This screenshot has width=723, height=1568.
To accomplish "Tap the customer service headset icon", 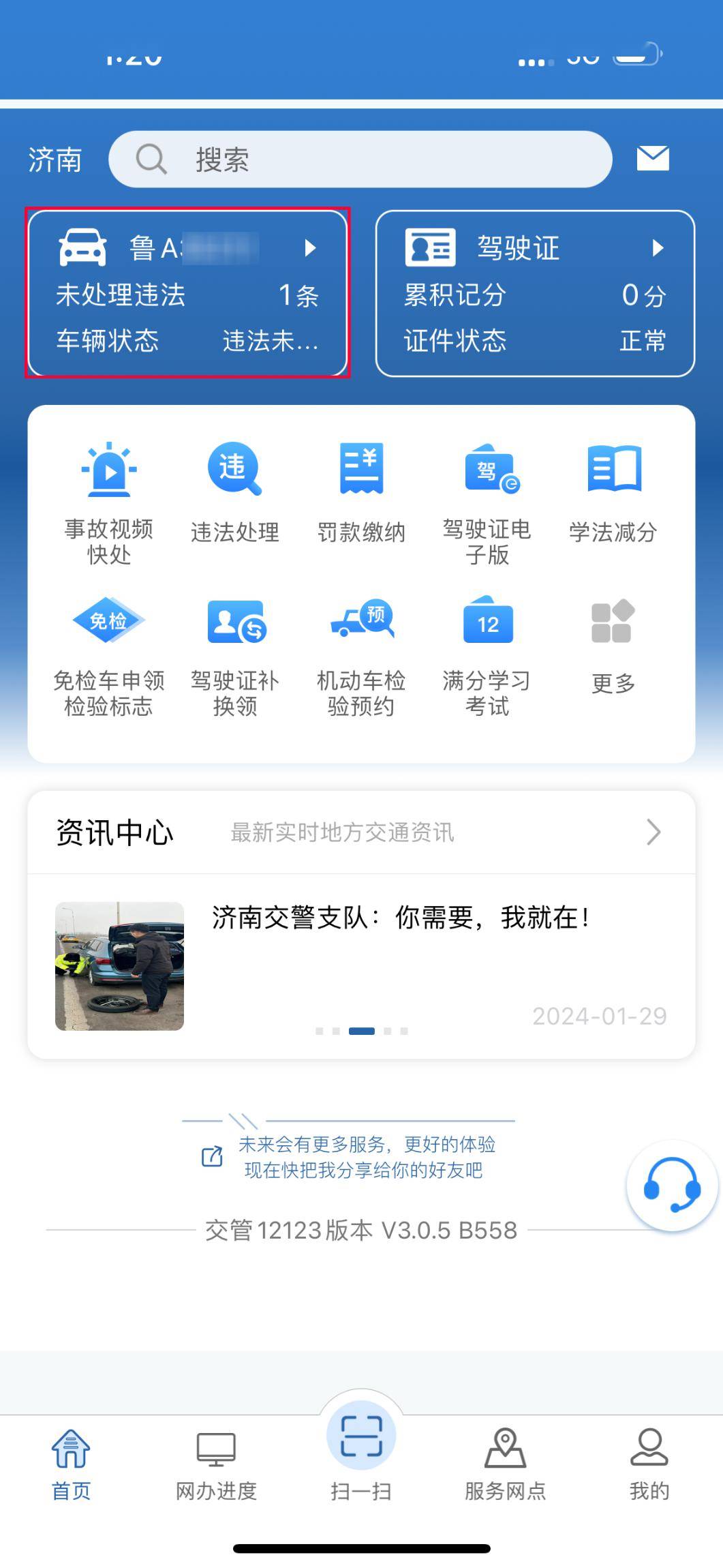I will (x=671, y=1185).
